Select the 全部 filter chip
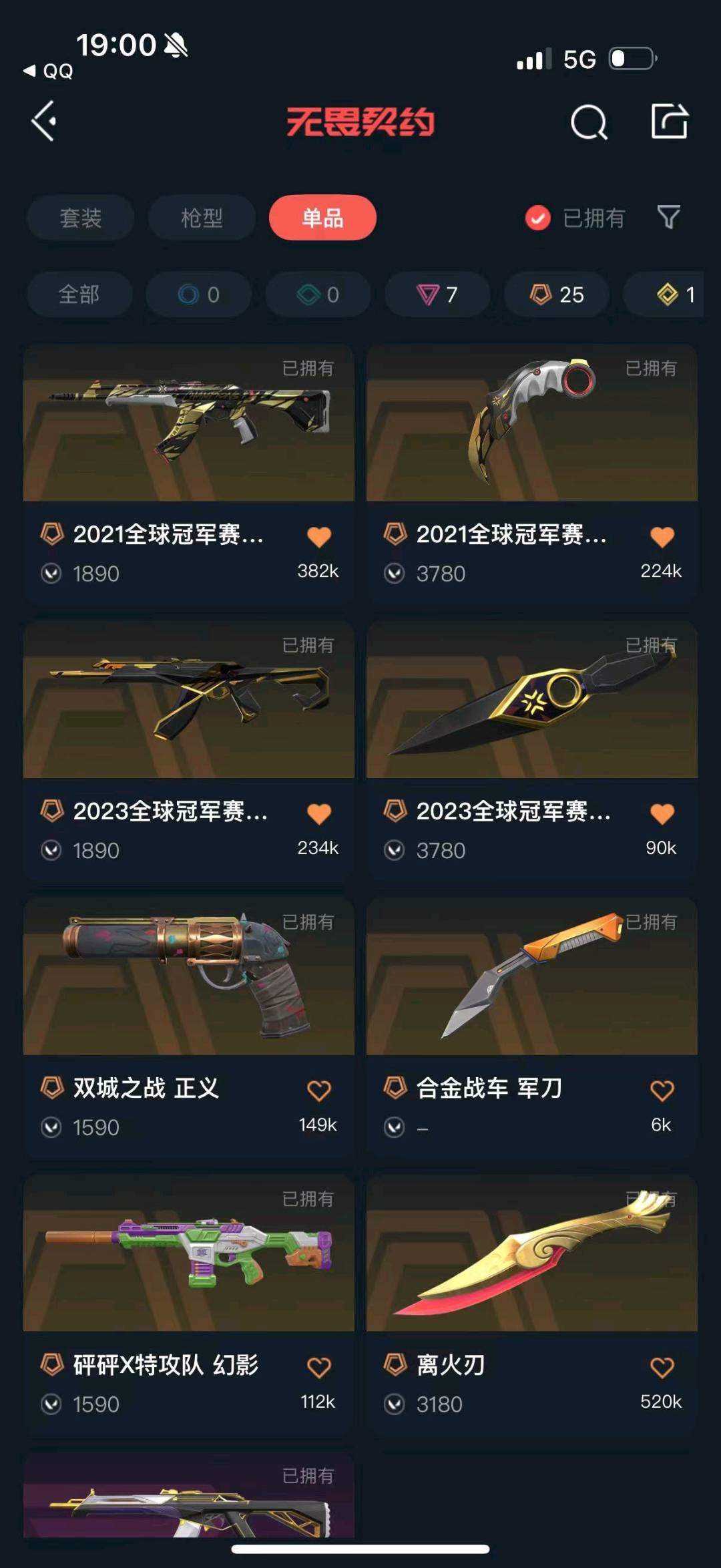The height and width of the screenshot is (1568, 721). click(x=79, y=295)
